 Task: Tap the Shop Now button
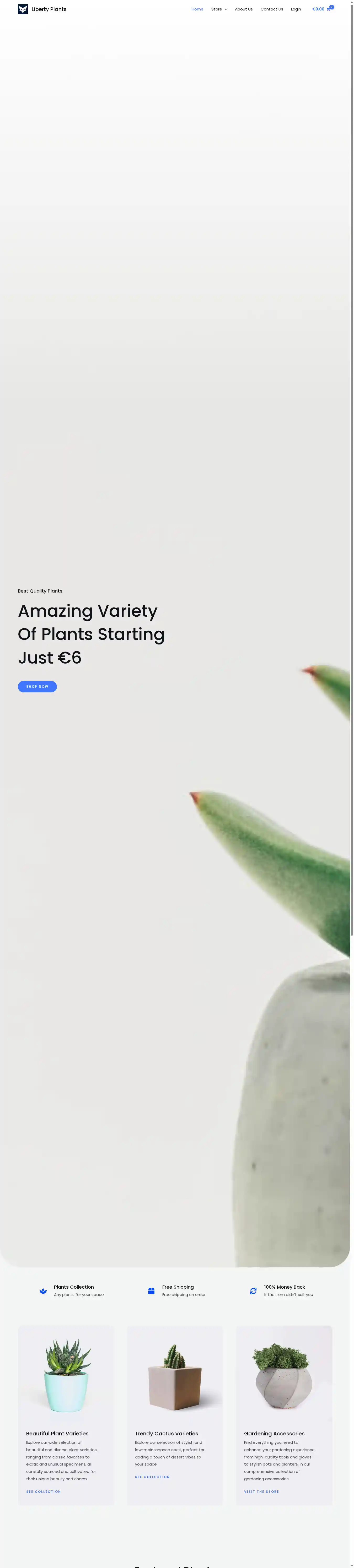click(x=37, y=687)
